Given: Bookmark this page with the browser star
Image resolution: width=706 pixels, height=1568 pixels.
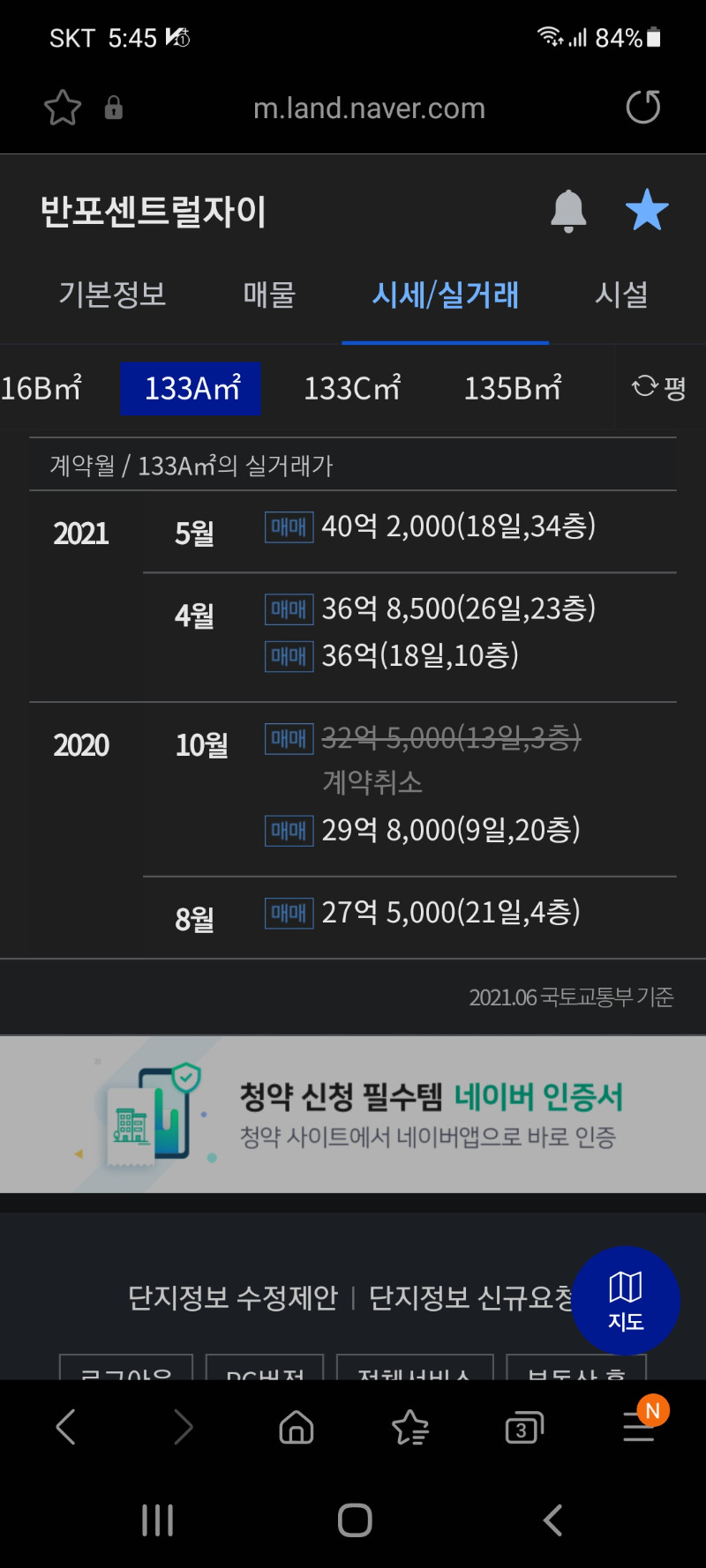Looking at the screenshot, I should point(63,108).
